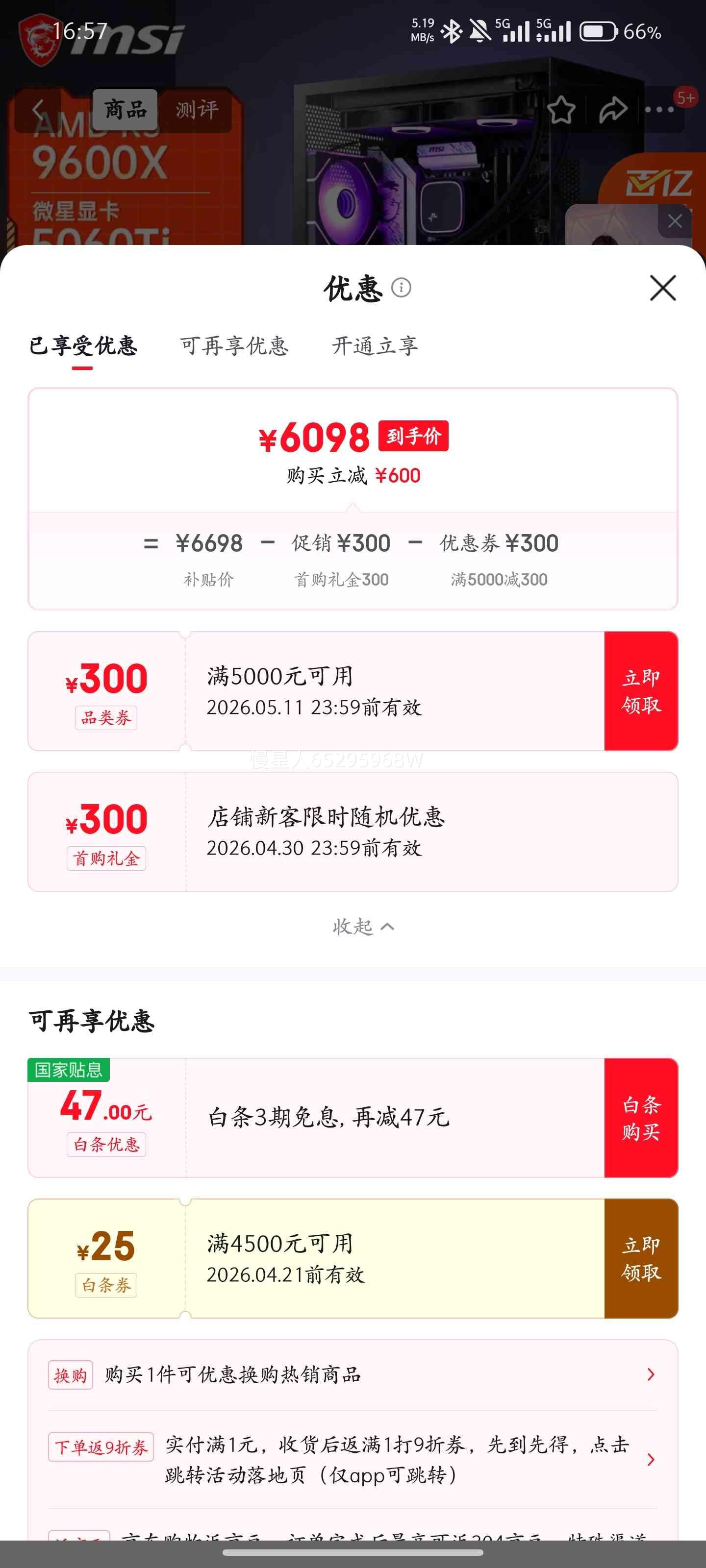Collapse the list with 收起
The width and height of the screenshot is (706, 1568).
click(x=363, y=927)
